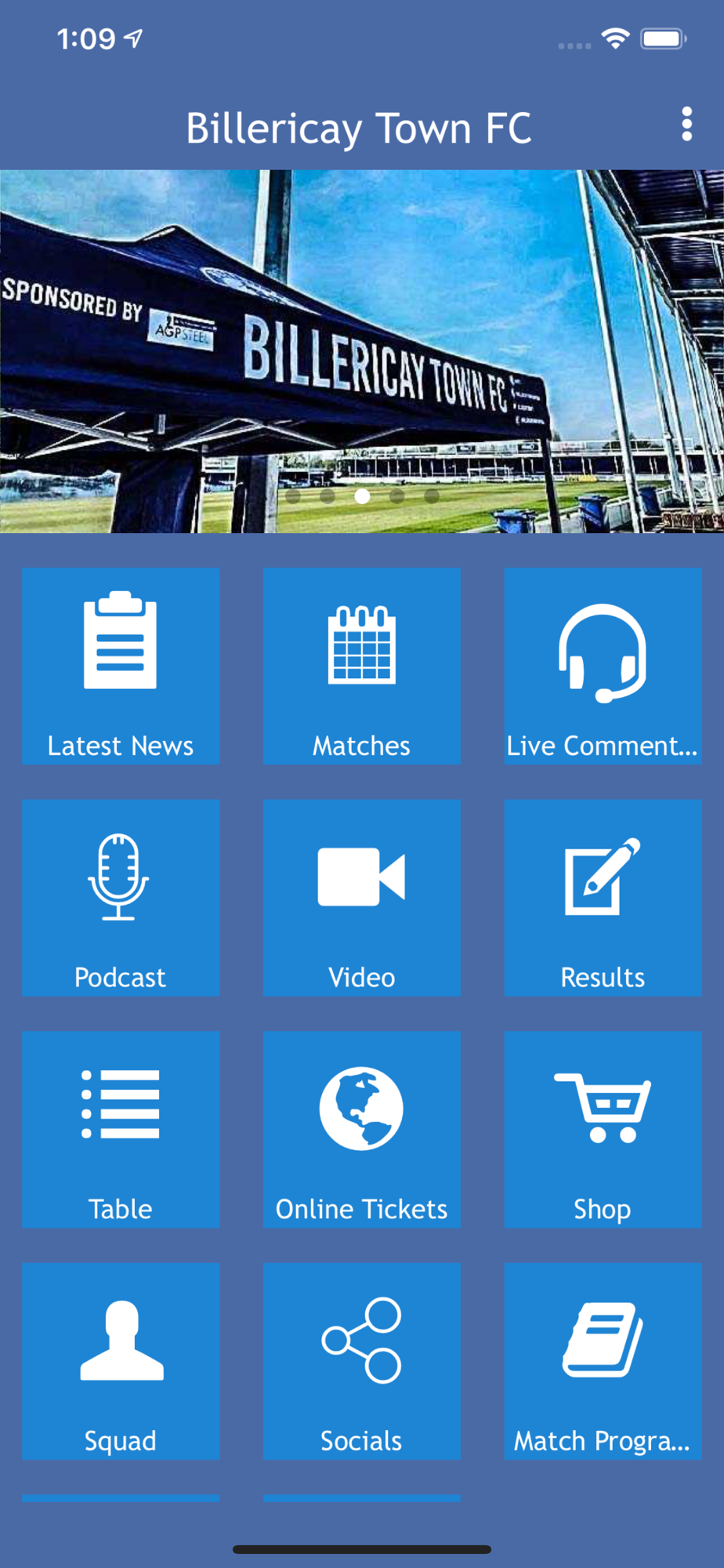This screenshot has width=724, height=1568.
Task: Go to the Matches section
Action: [x=361, y=666]
